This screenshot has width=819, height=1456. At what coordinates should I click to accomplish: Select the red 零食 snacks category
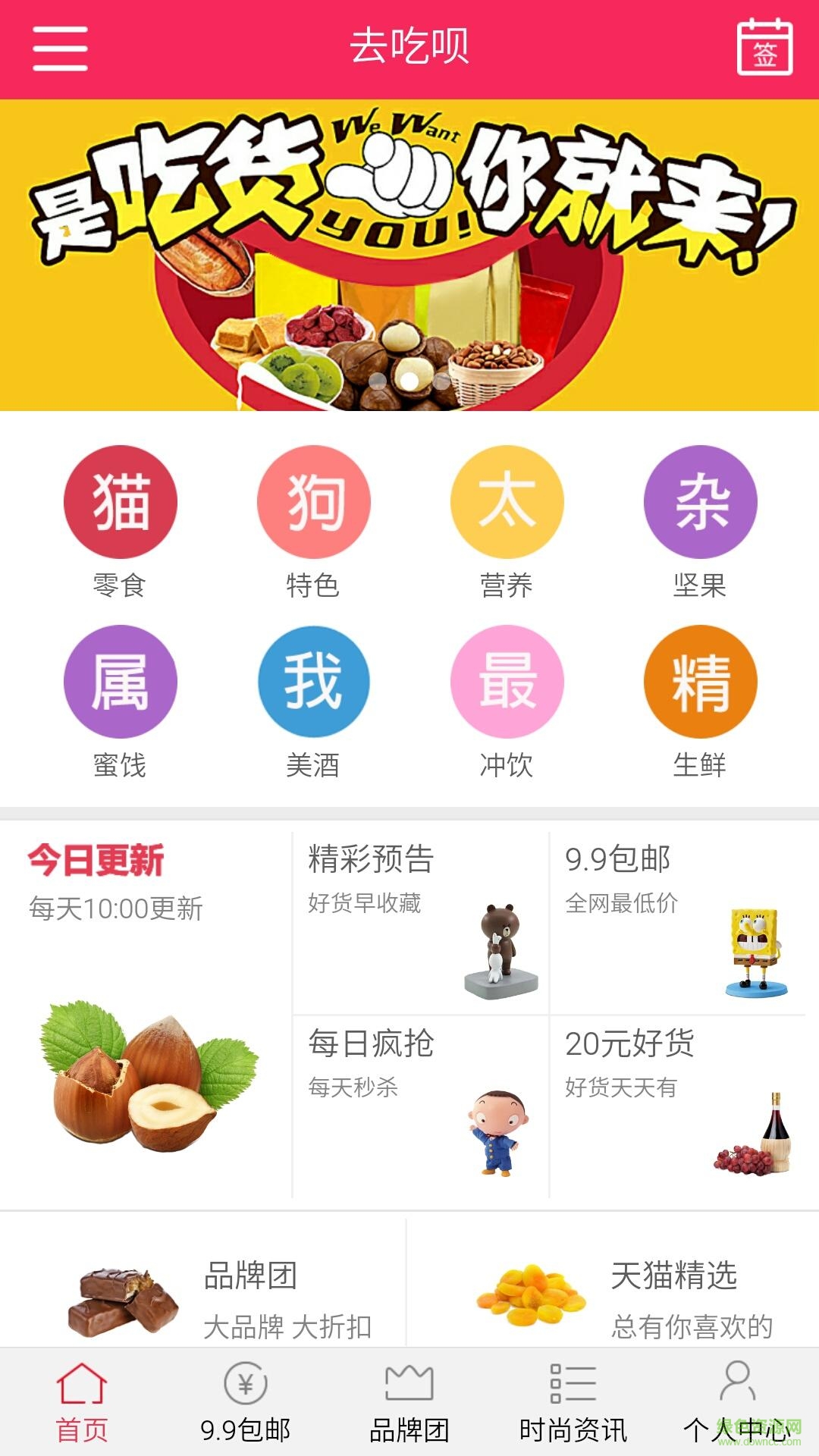(120, 500)
